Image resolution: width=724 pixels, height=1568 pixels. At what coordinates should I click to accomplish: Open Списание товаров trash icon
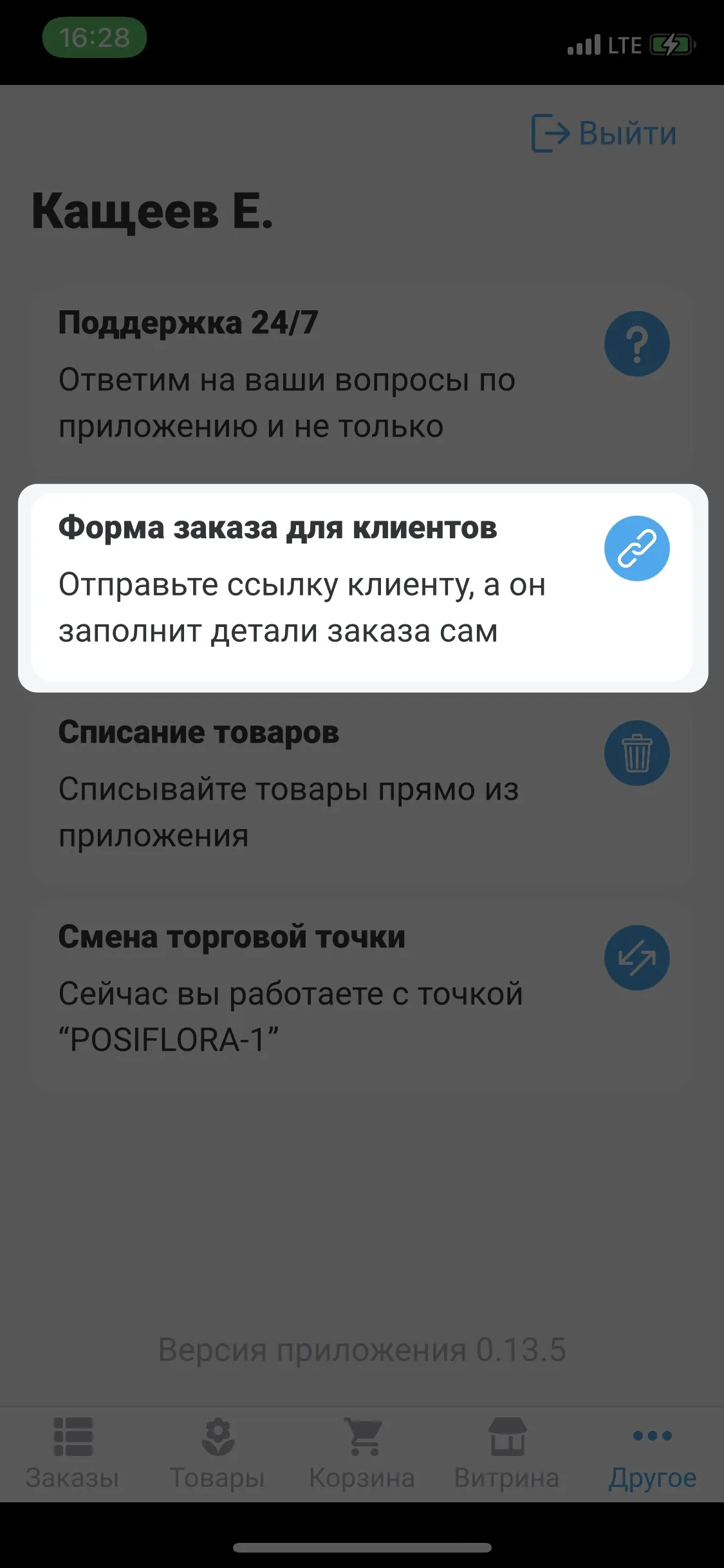point(636,753)
